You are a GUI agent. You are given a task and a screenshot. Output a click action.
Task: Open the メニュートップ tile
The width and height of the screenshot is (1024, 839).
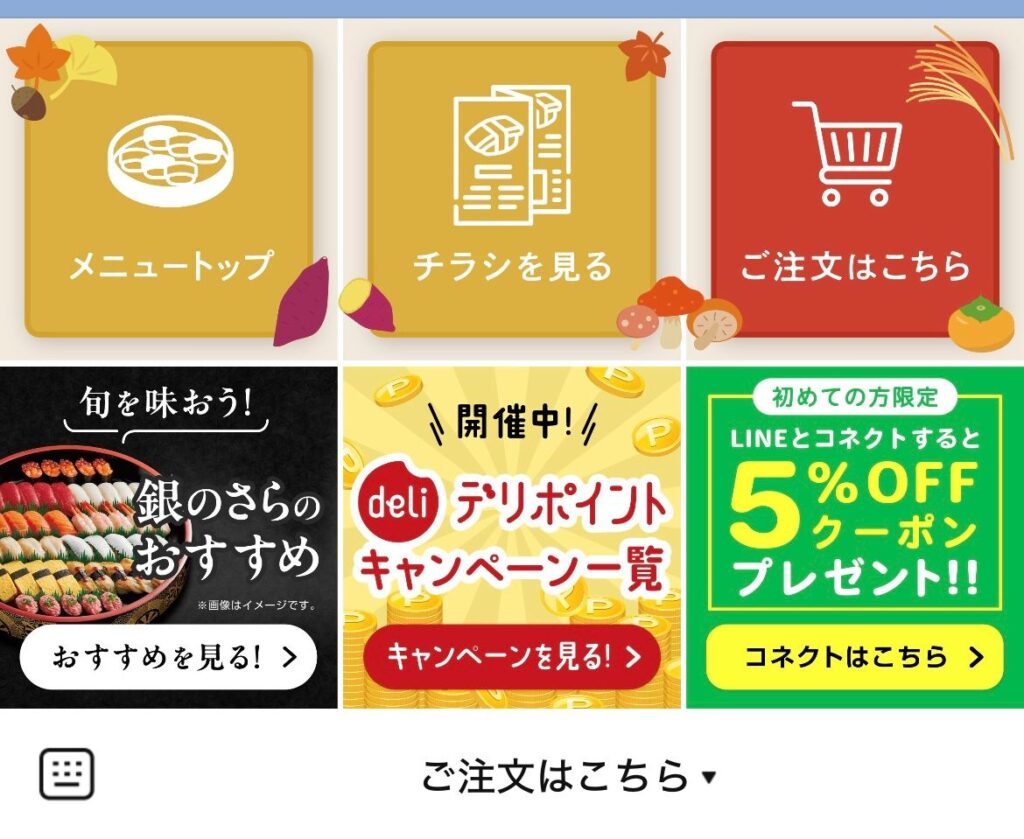tap(169, 190)
